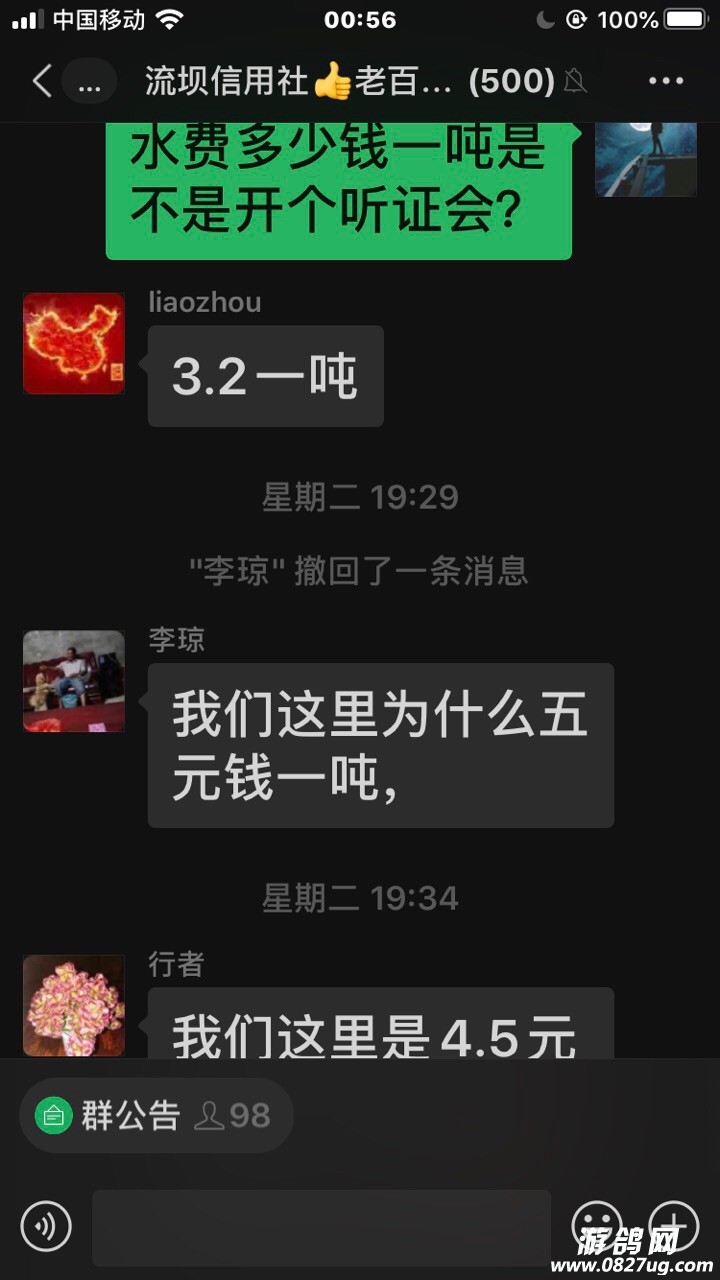Image resolution: width=720 pixels, height=1280 pixels.
Task: Switch to voice message input
Action: coord(46,1227)
